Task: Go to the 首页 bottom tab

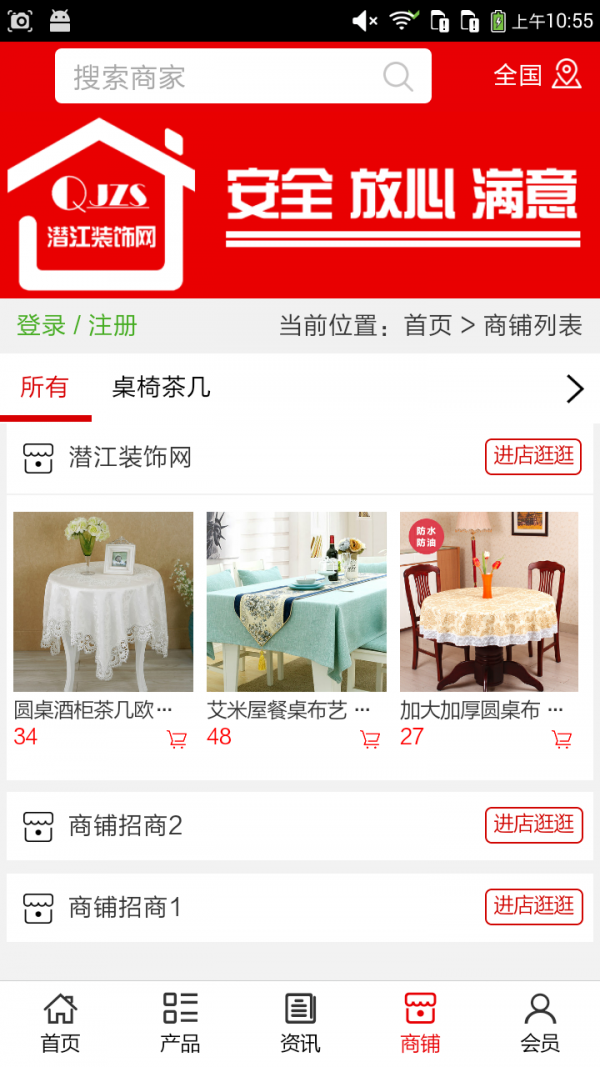Action: point(60,1023)
